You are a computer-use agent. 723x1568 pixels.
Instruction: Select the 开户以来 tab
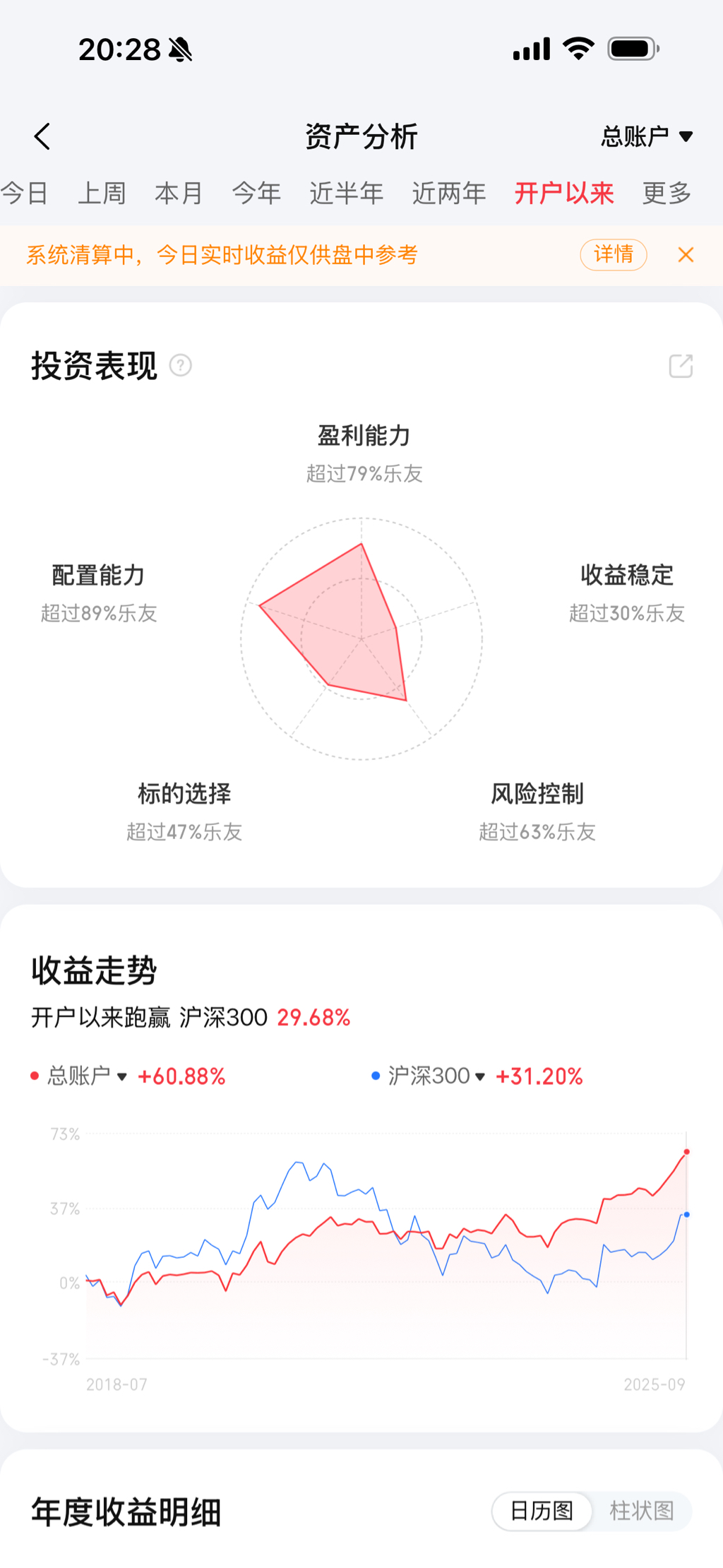pos(563,193)
